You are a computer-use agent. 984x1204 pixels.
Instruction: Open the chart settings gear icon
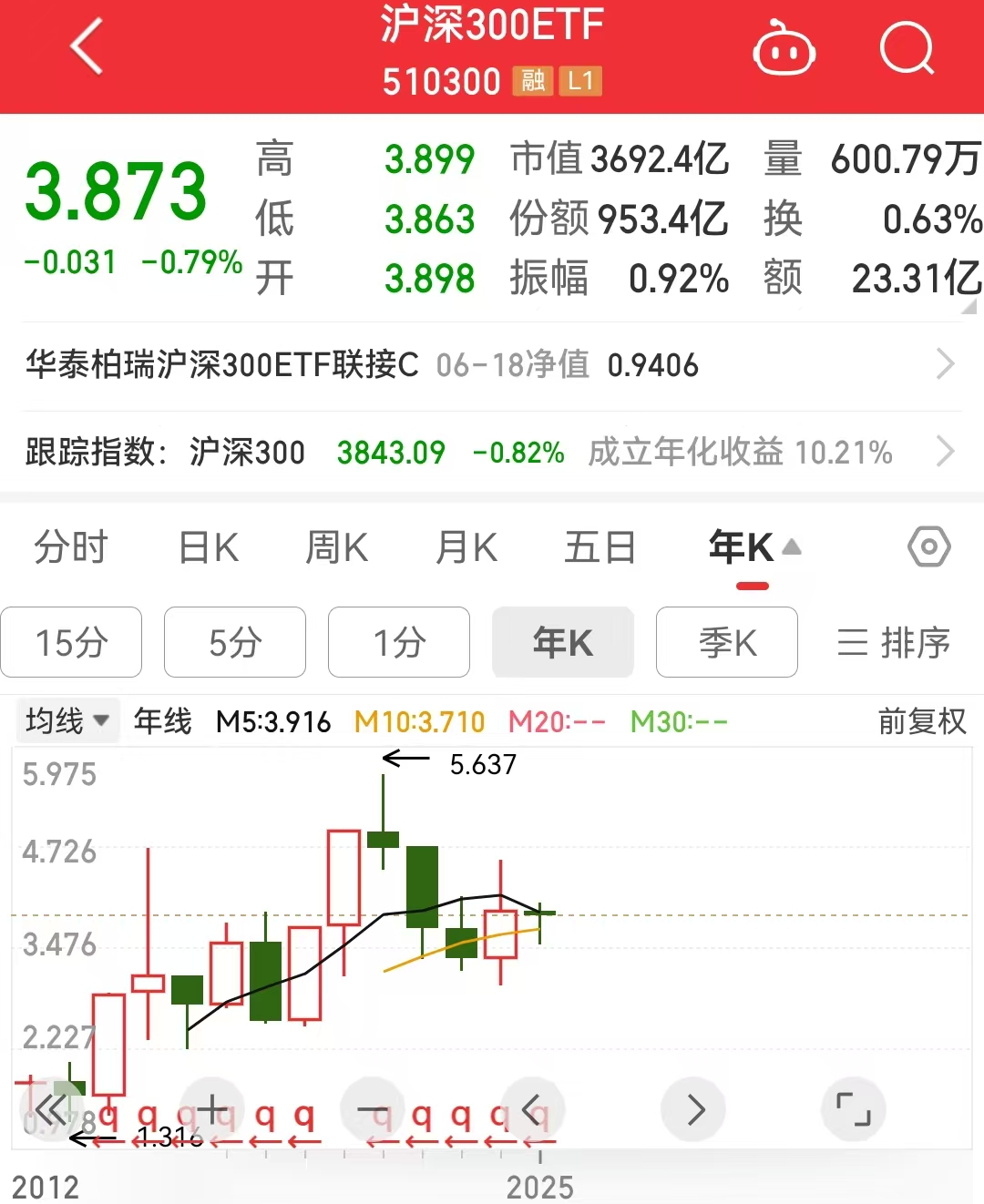point(928,547)
